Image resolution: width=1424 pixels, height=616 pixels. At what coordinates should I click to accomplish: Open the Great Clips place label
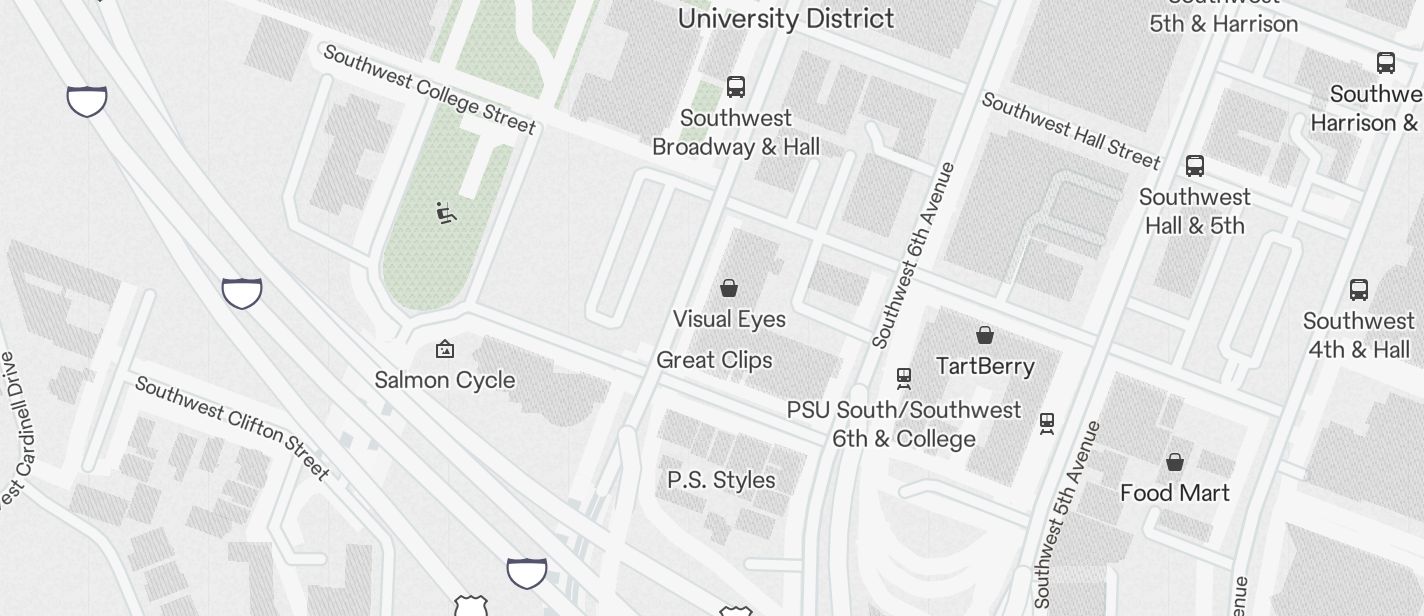click(714, 360)
